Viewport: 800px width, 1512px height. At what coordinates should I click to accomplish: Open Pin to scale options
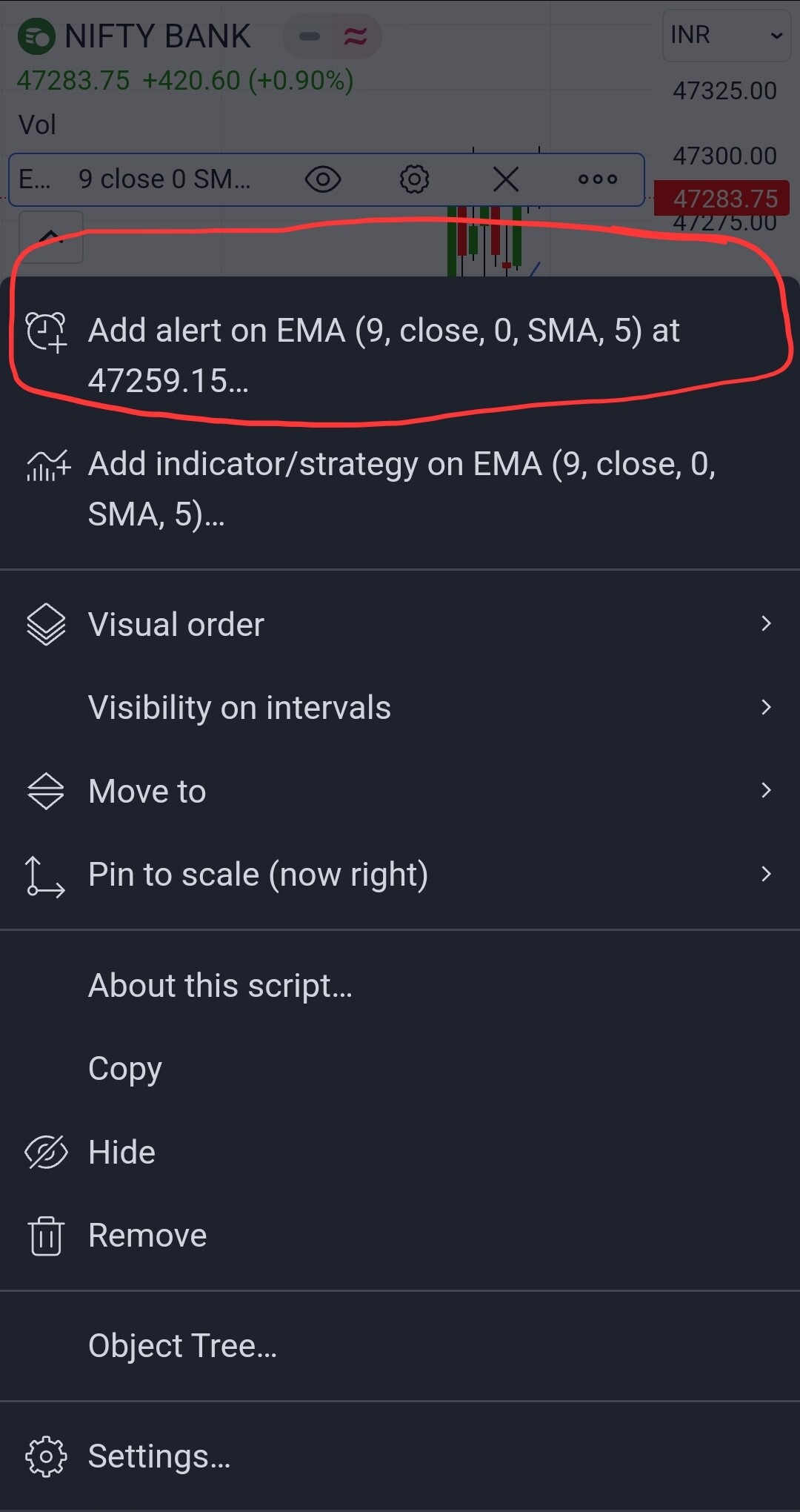pyautogui.click(x=400, y=875)
